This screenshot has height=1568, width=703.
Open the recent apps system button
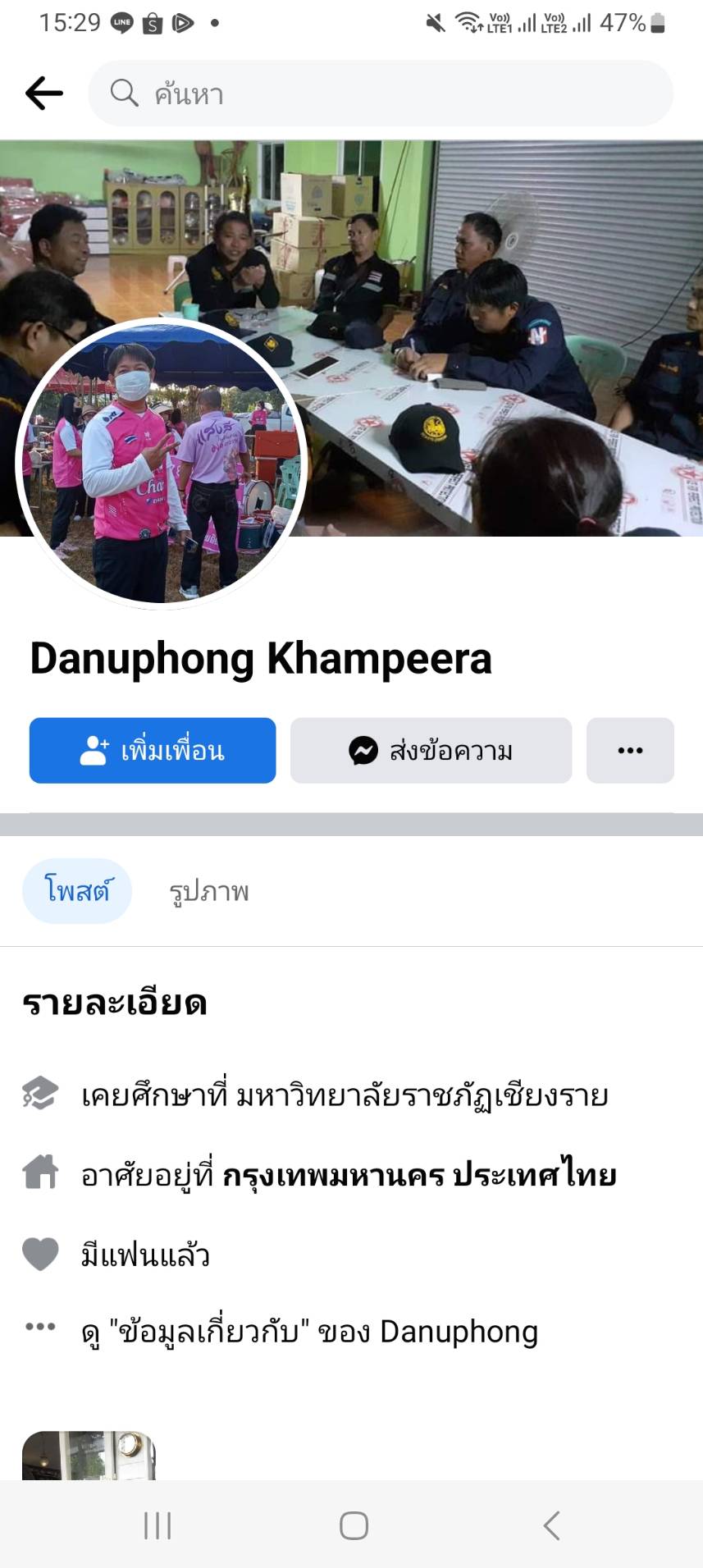tap(157, 1525)
